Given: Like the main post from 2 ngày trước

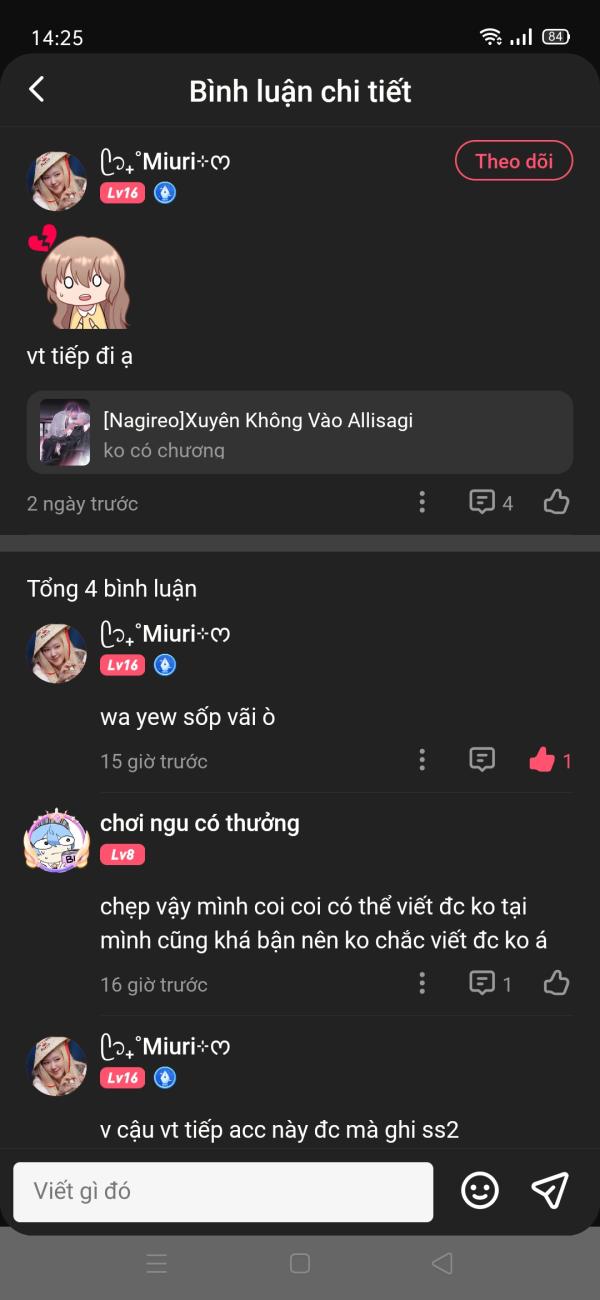Looking at the screenshot, I should tap(556, 502).
